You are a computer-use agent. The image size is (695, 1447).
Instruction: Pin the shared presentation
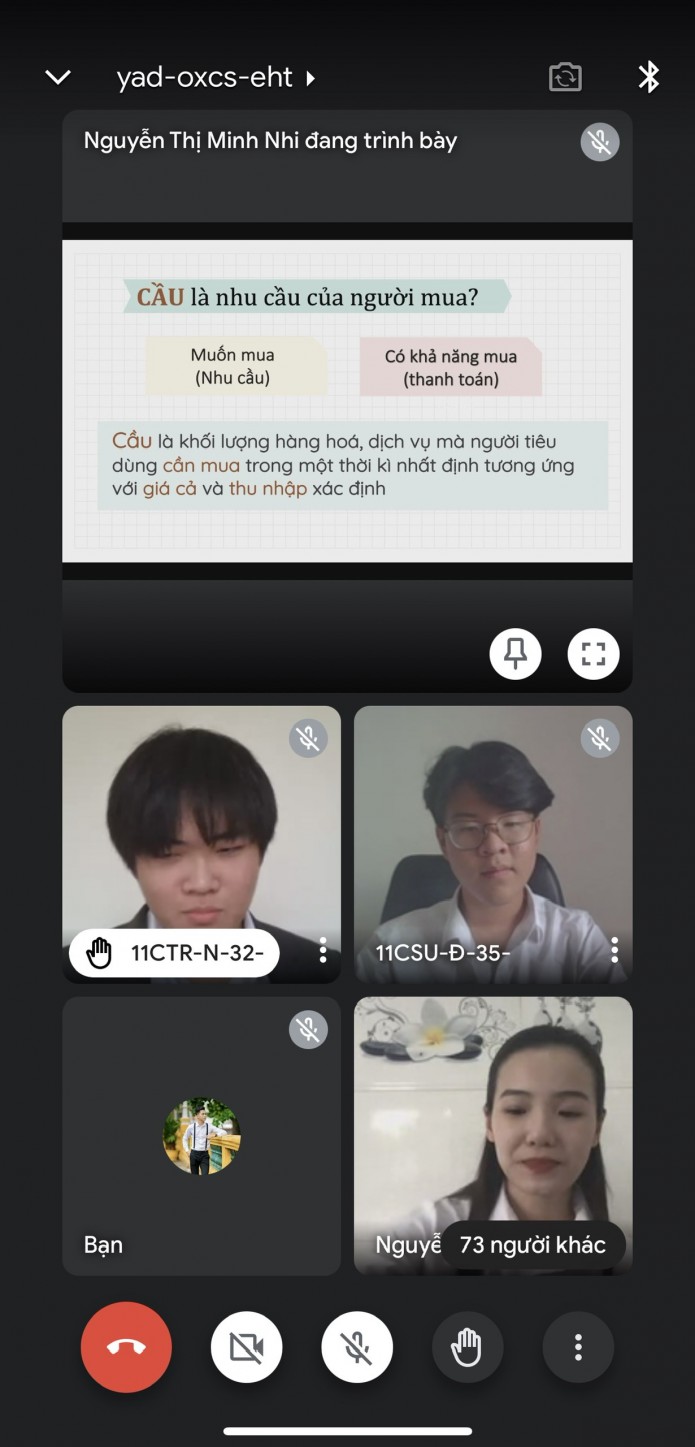coord(515,654)
